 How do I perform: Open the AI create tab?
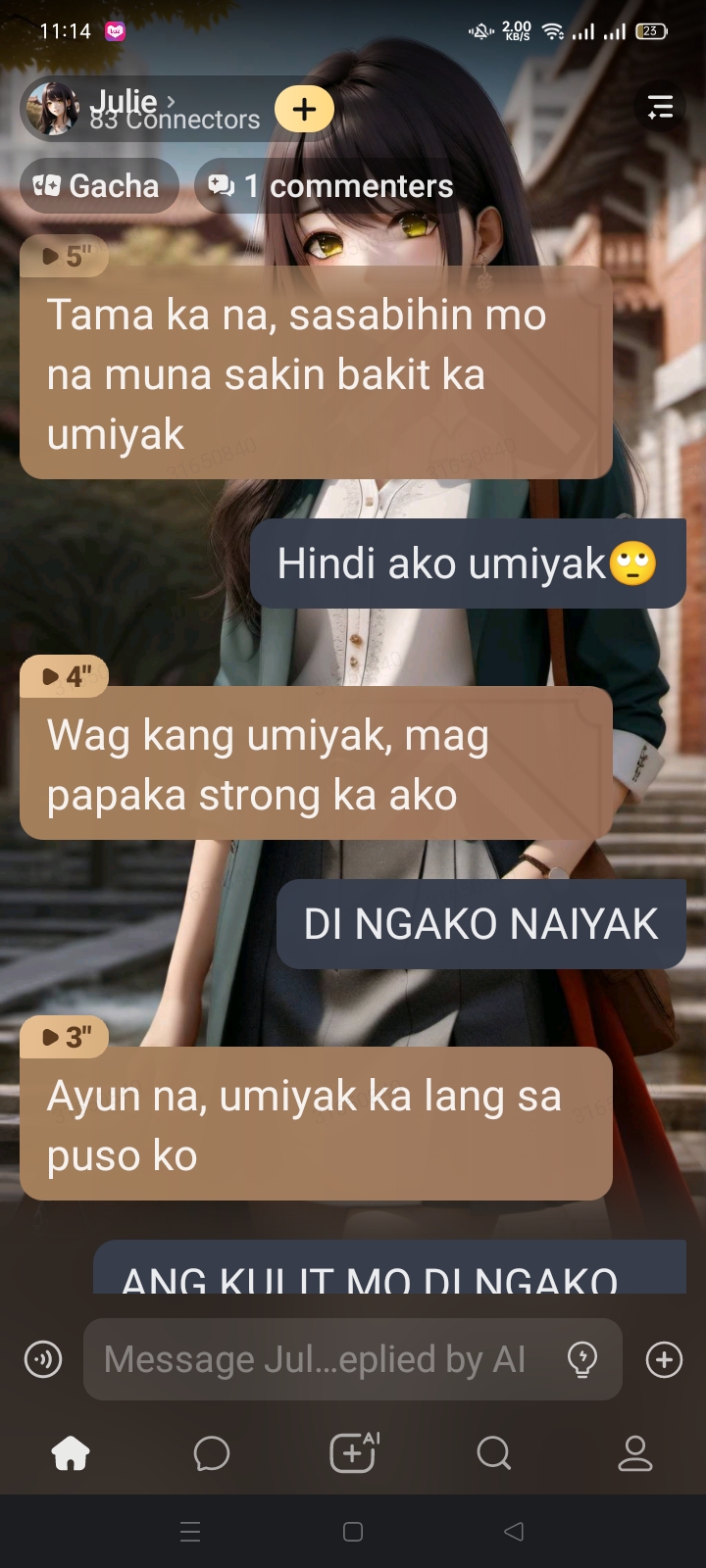point(353,1453)
